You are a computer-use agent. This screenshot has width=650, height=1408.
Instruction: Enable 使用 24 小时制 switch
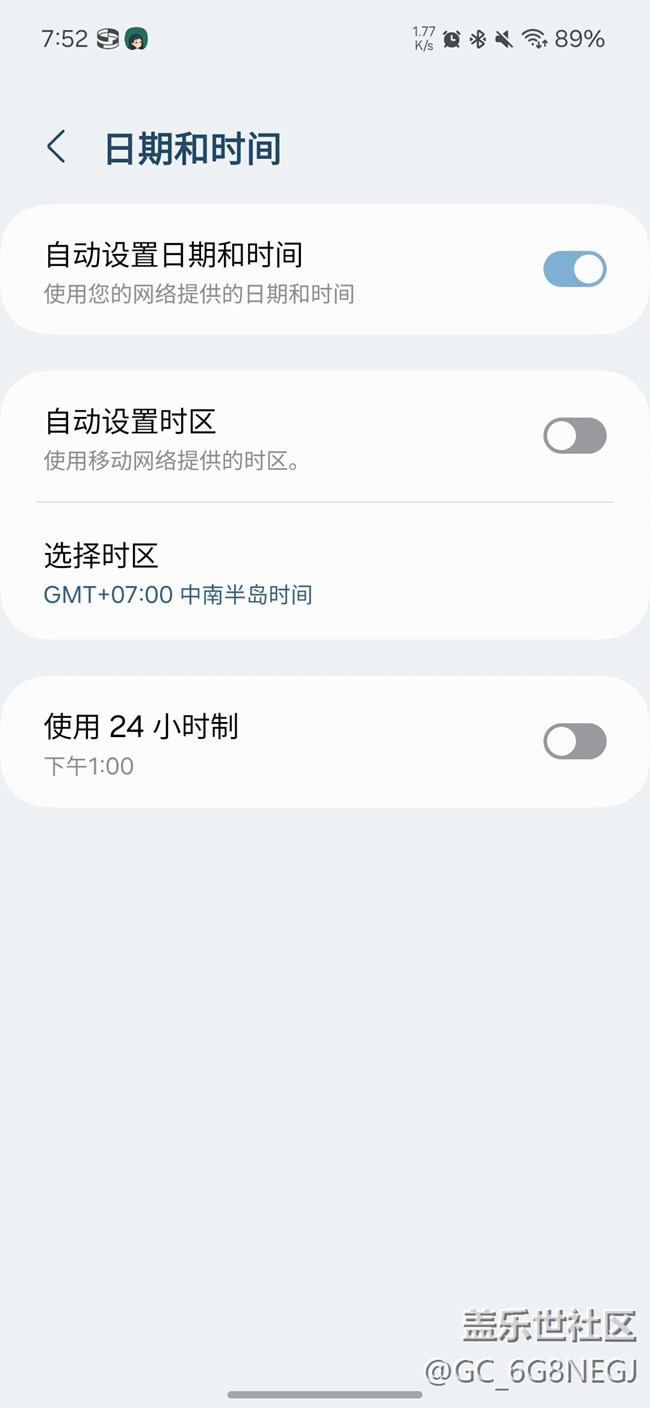(x=574, y=742)
